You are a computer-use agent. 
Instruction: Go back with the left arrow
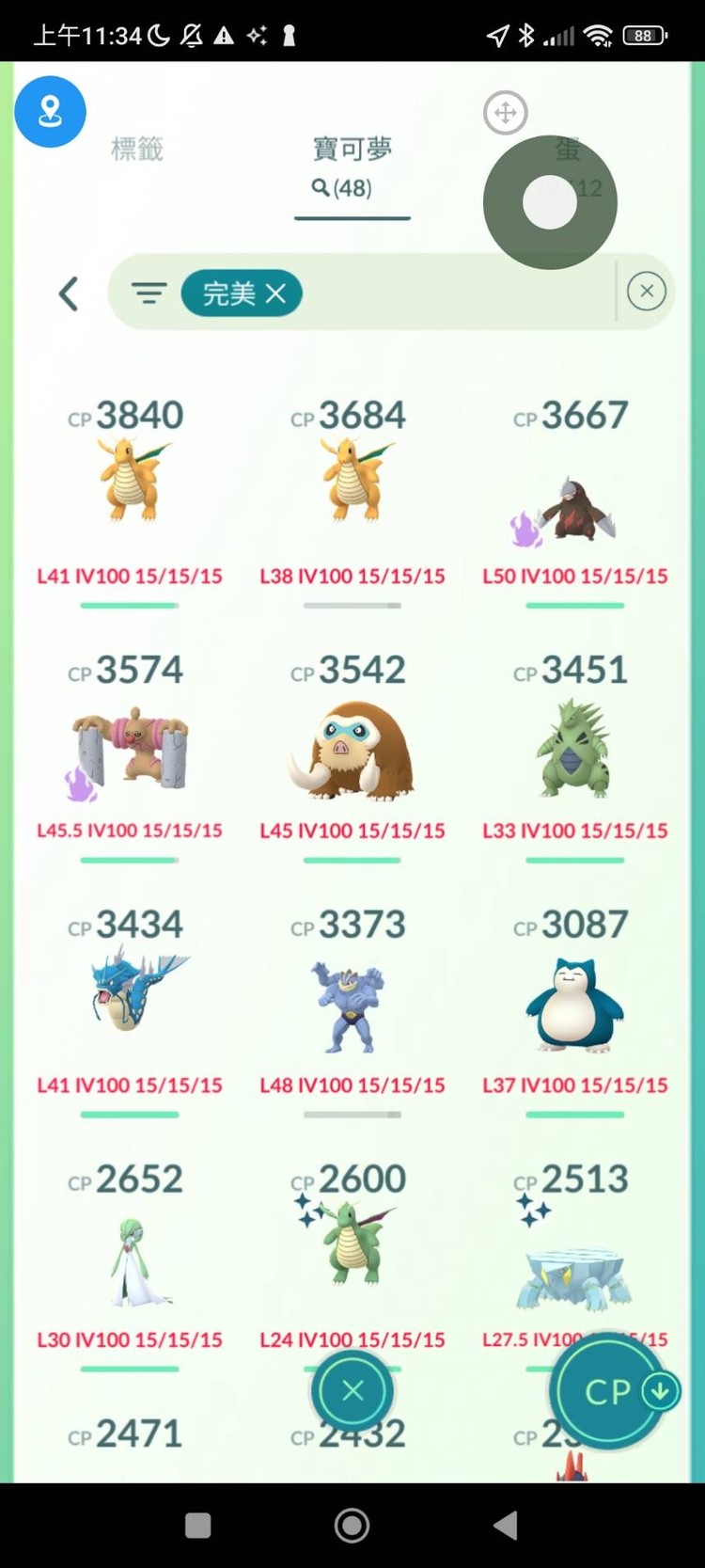pyautogui.click(x=69, y=294)
